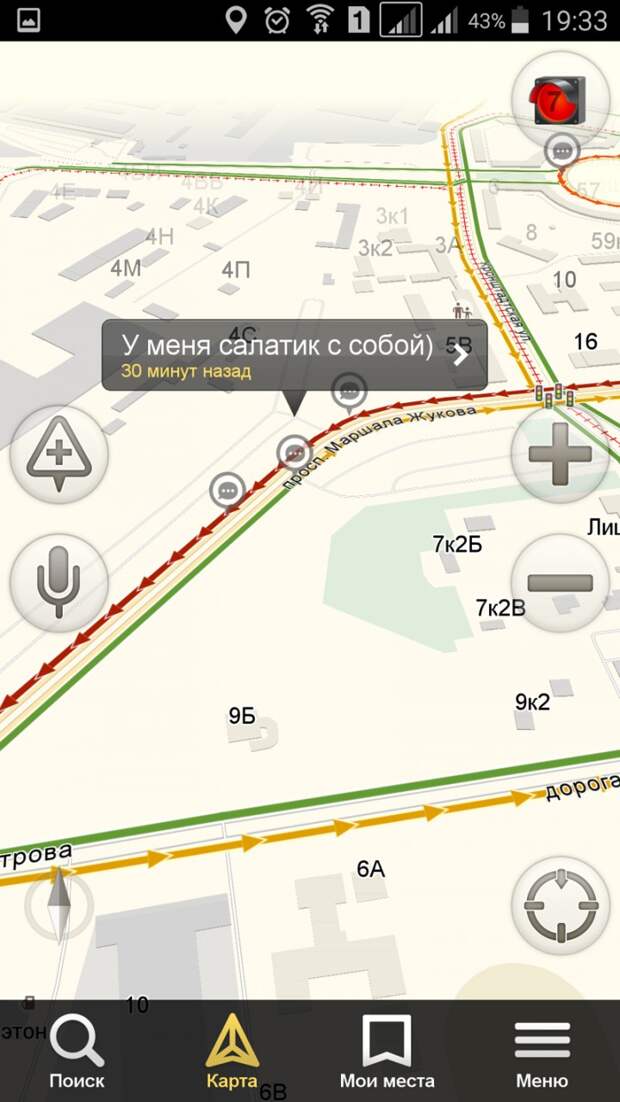
Task: Open Мои места saved places
Action: [x=387, y=1052]
